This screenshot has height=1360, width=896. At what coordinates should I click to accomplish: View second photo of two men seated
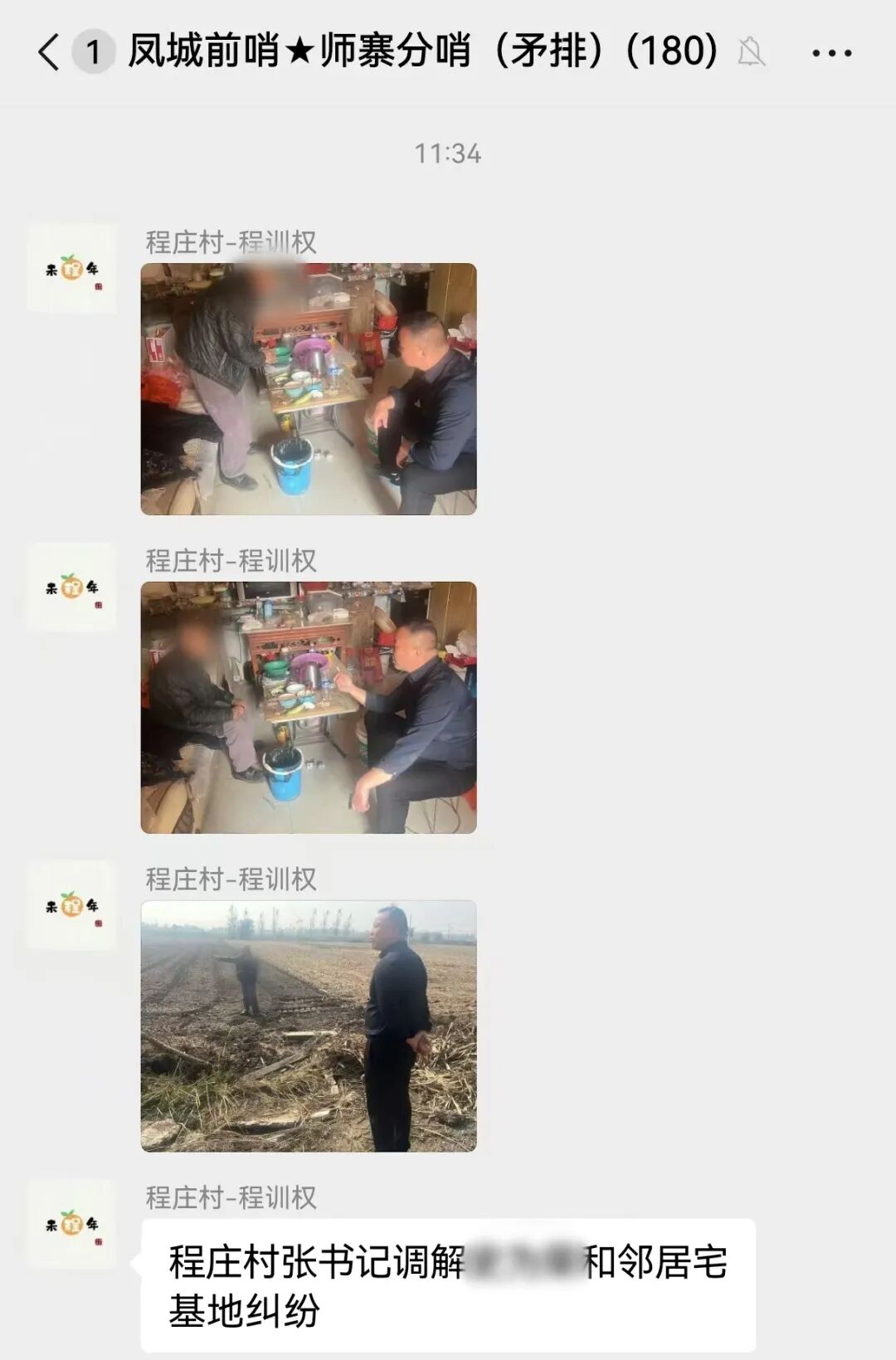[x=309, y=708]
